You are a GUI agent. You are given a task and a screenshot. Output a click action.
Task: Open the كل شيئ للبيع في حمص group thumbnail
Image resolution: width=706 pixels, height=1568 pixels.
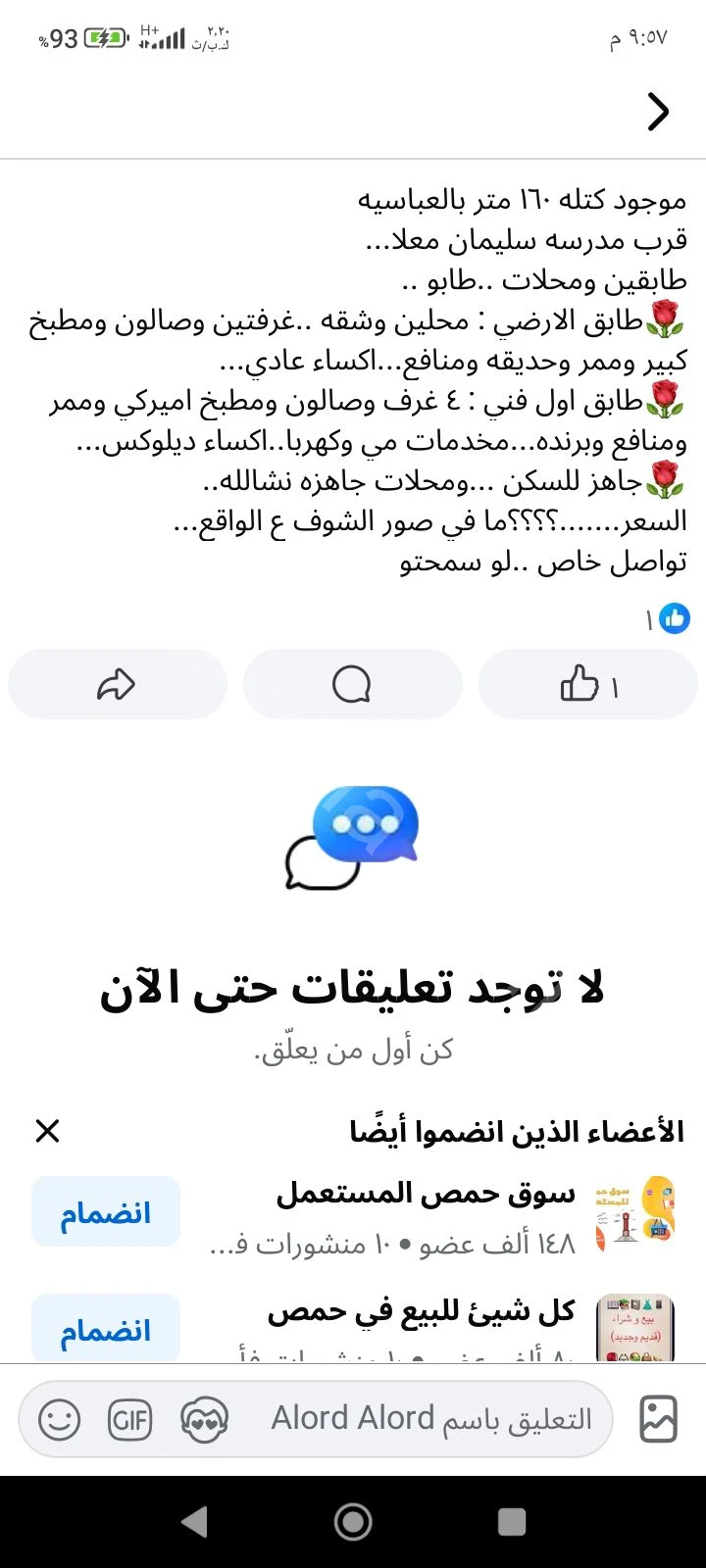[x=635, y=1329]
